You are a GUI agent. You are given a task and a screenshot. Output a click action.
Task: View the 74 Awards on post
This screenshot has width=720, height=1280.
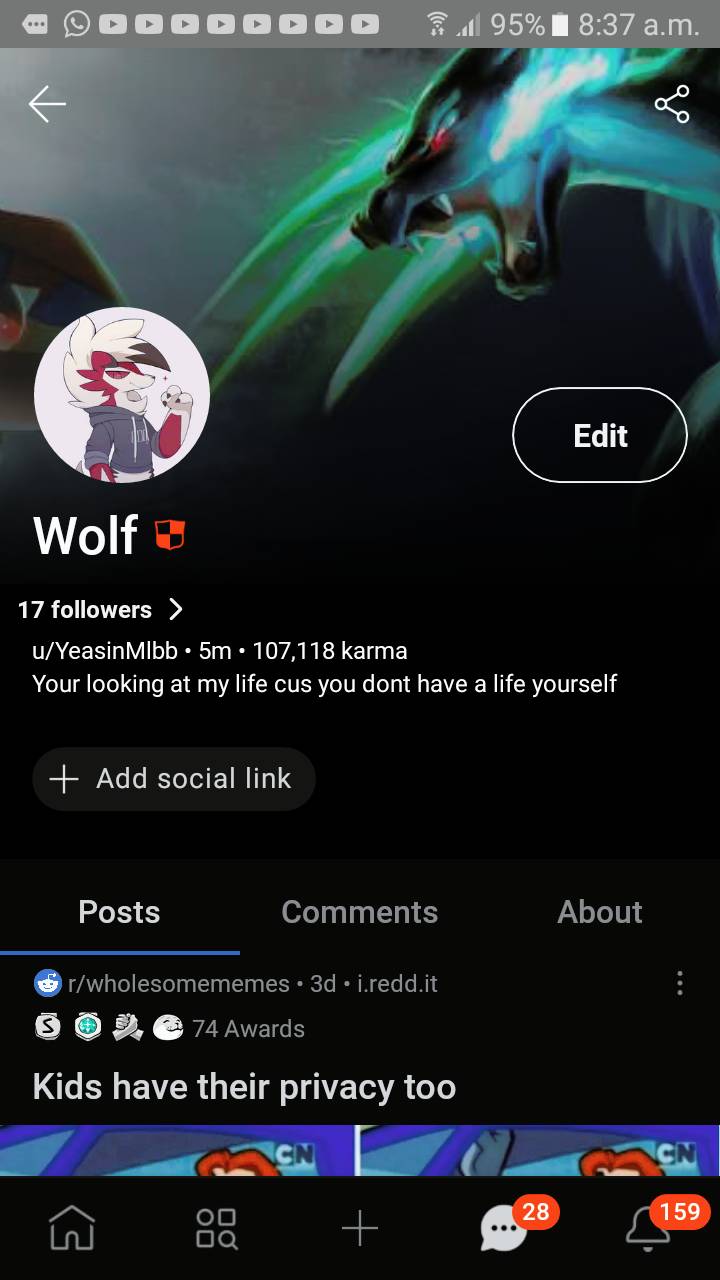[x=248, y=1028]
